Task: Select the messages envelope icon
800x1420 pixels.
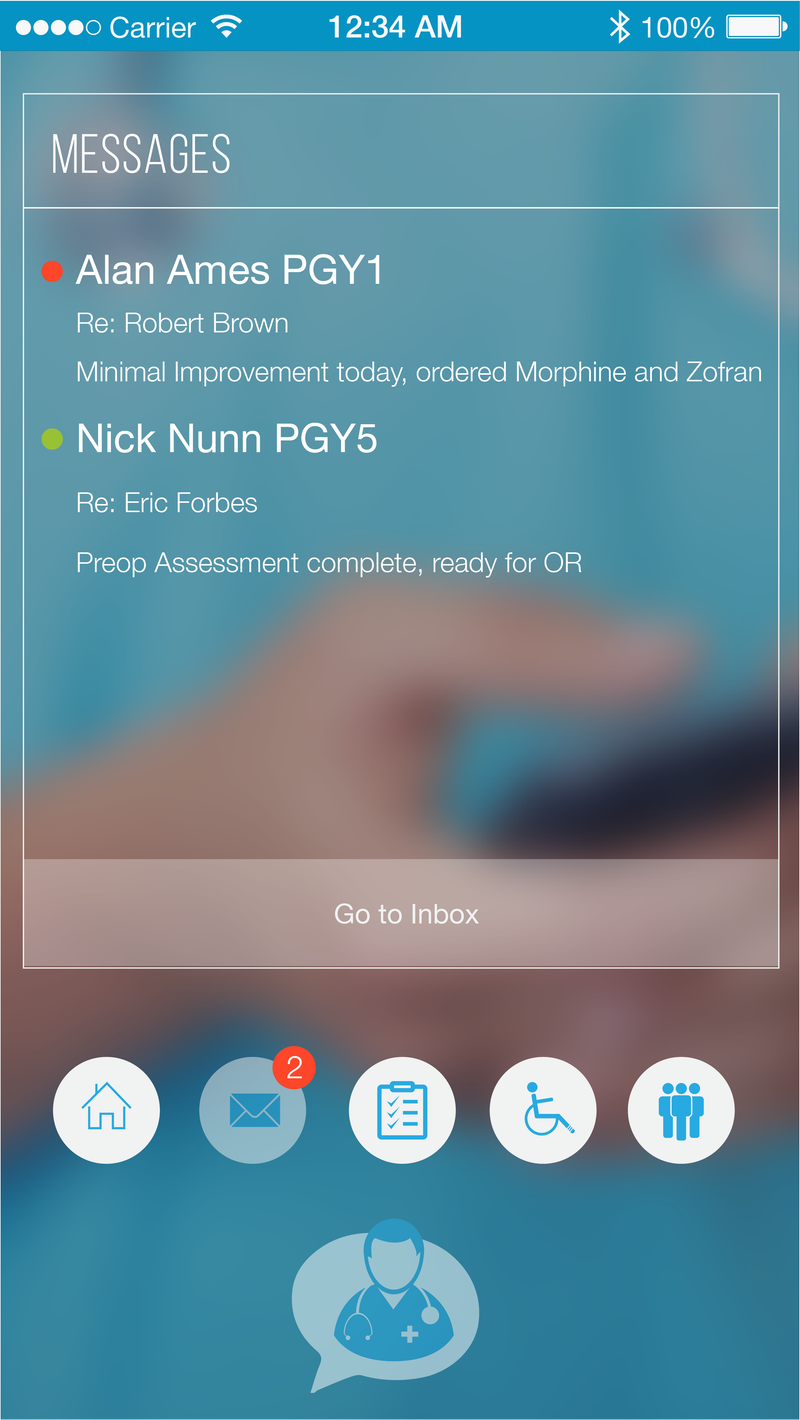Action: 253,1110
